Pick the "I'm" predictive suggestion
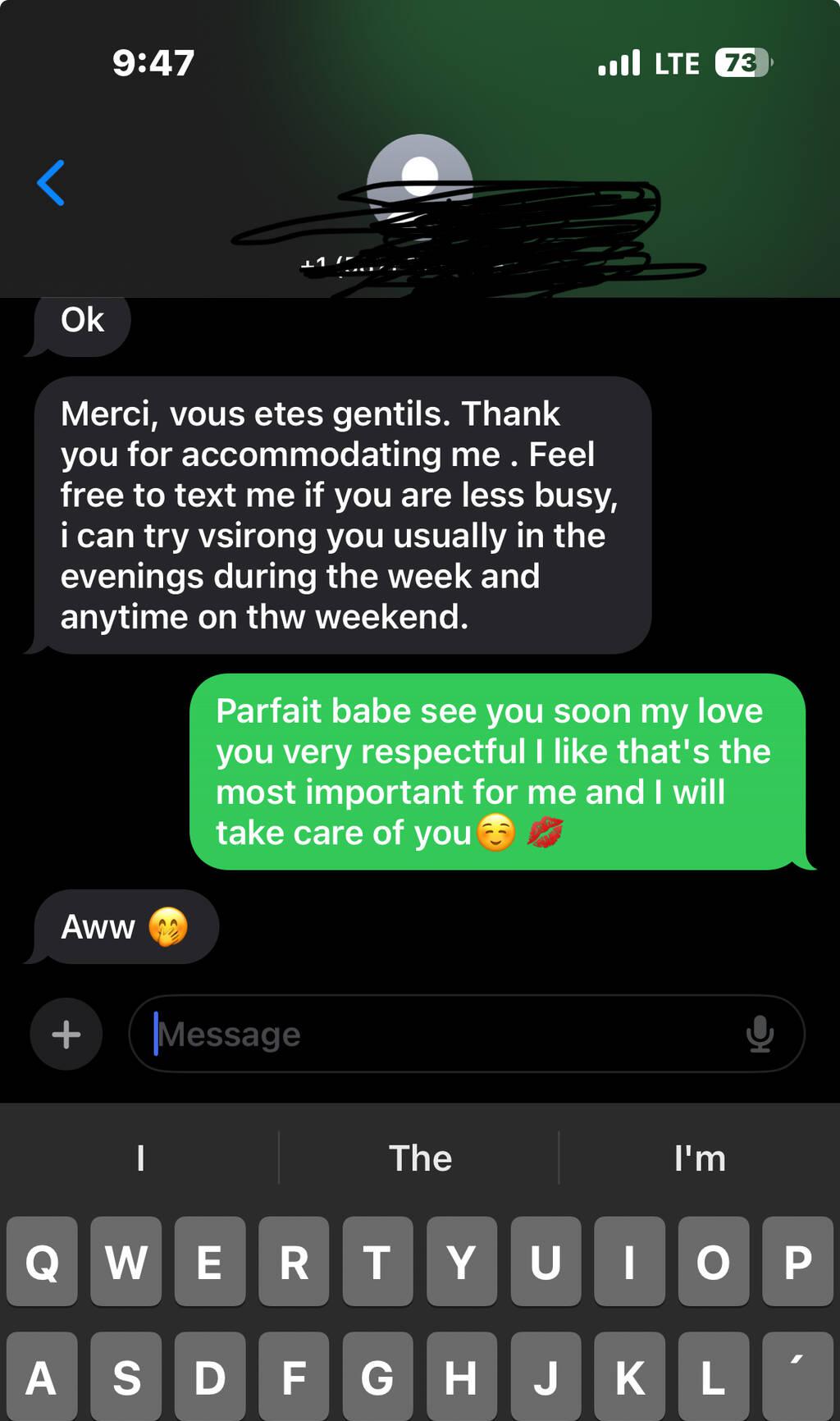840x1421 pixels. coord(700,1158)
